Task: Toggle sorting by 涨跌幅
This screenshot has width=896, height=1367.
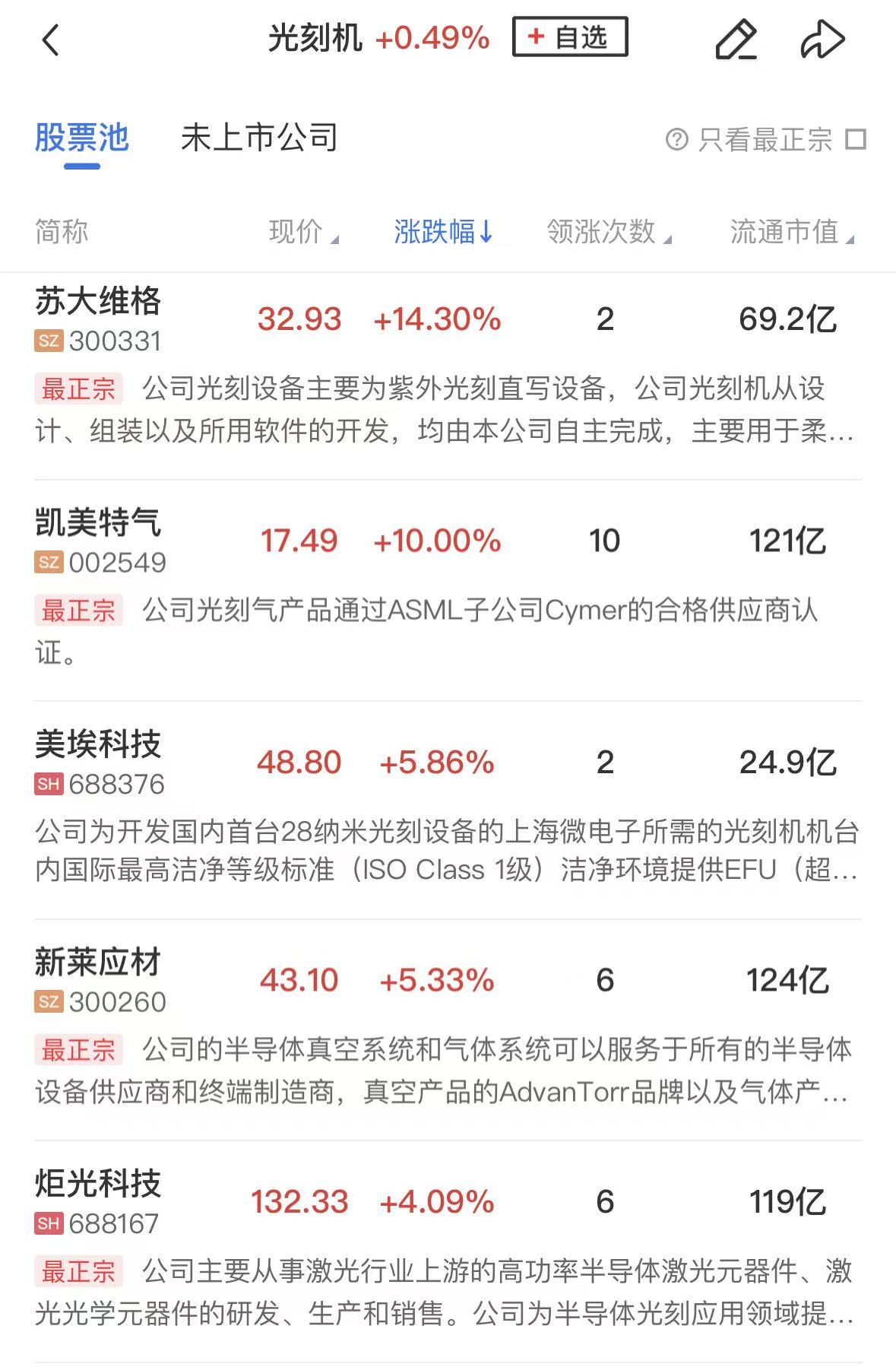Action: pyautogui.click(x=443, y=232)
